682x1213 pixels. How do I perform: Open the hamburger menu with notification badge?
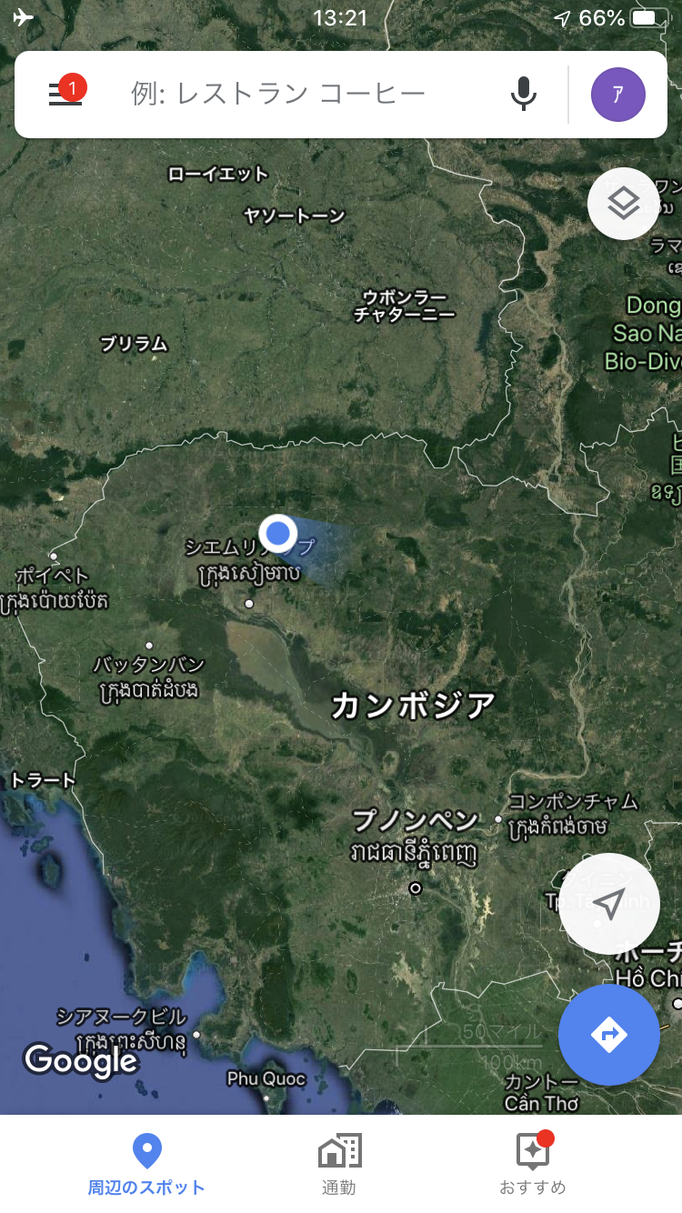pos(65,94)
